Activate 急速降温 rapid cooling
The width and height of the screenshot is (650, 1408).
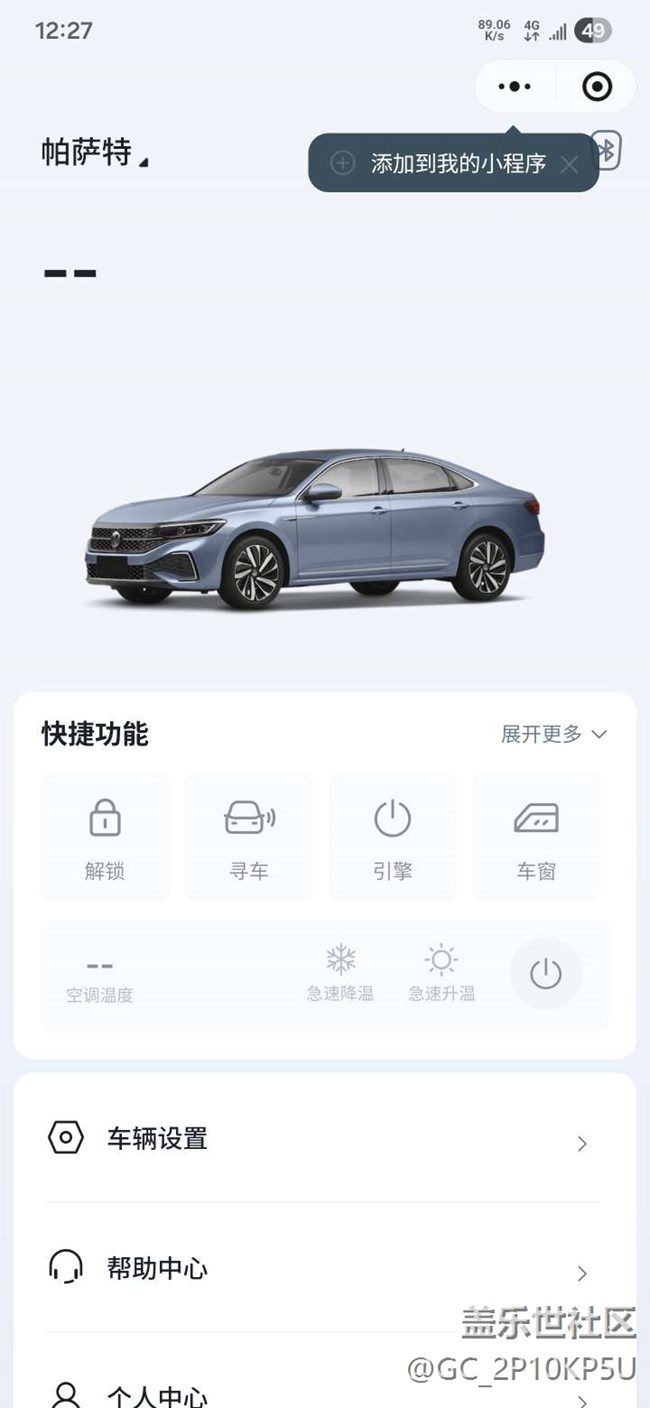[340, 974]
